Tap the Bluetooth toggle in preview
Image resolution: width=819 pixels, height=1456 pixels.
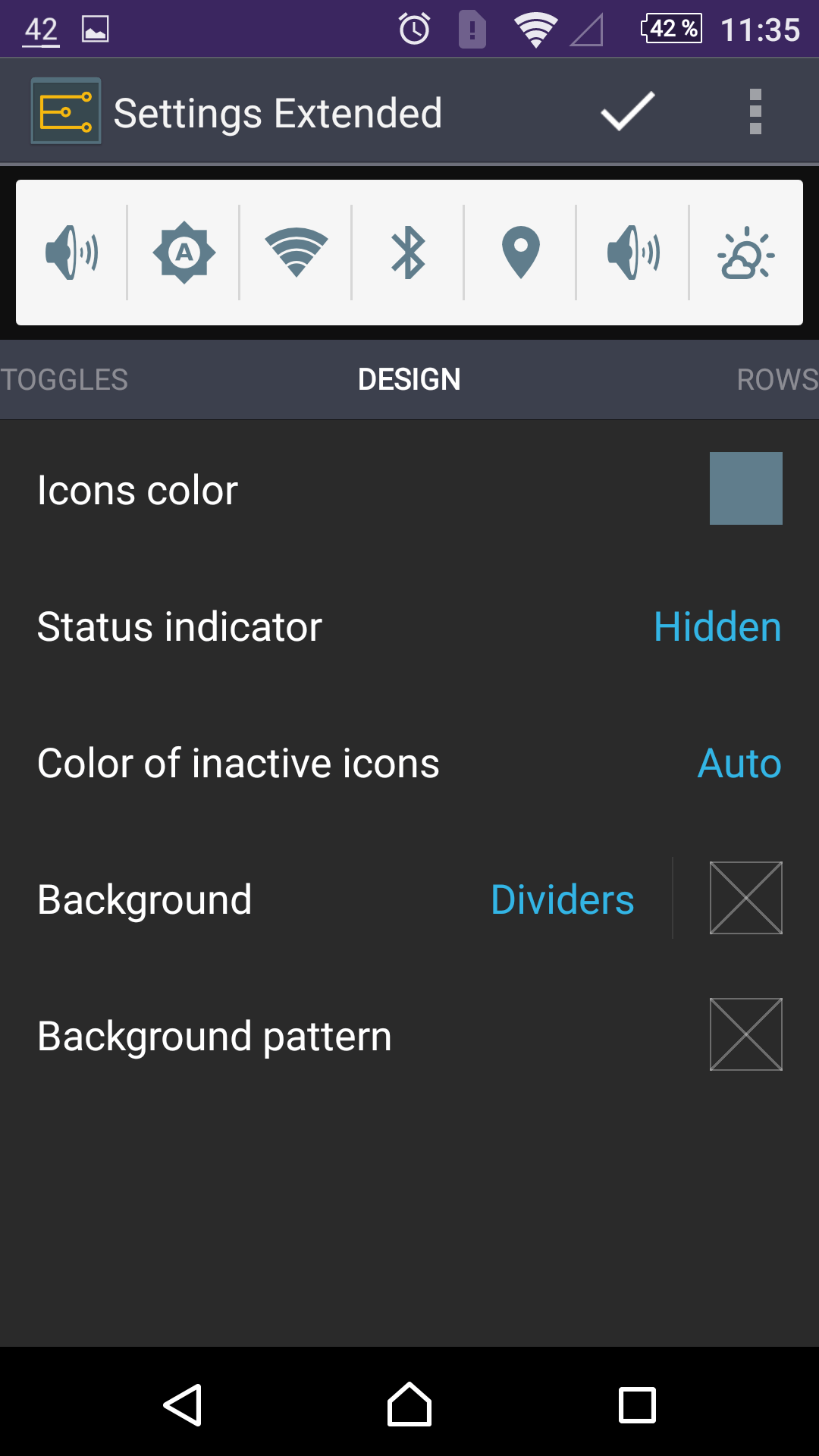(x=408, y=253)
